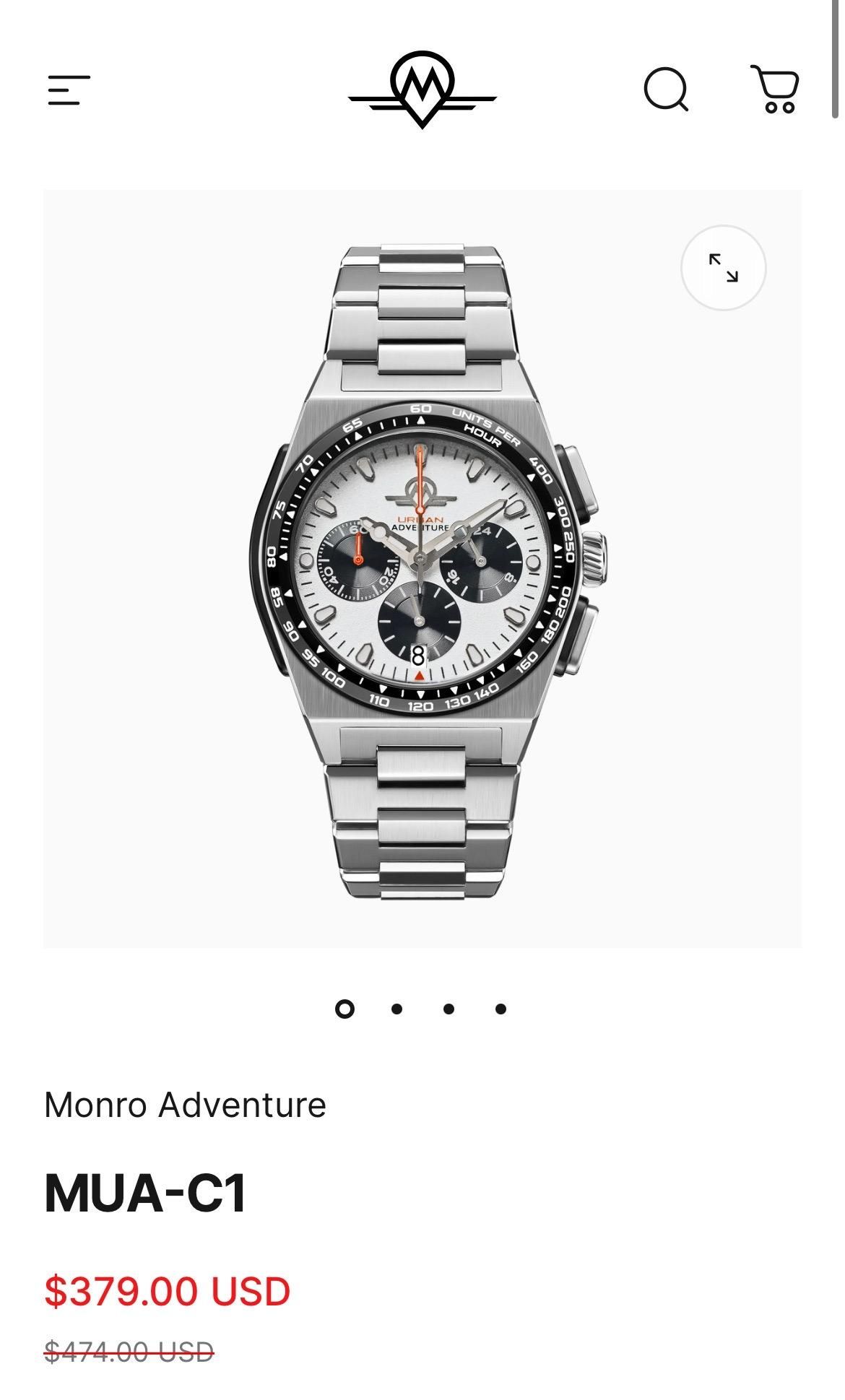Jump to the second gallery image dot
This screenshot has width=845, height=1400.
coord(396,1009)
